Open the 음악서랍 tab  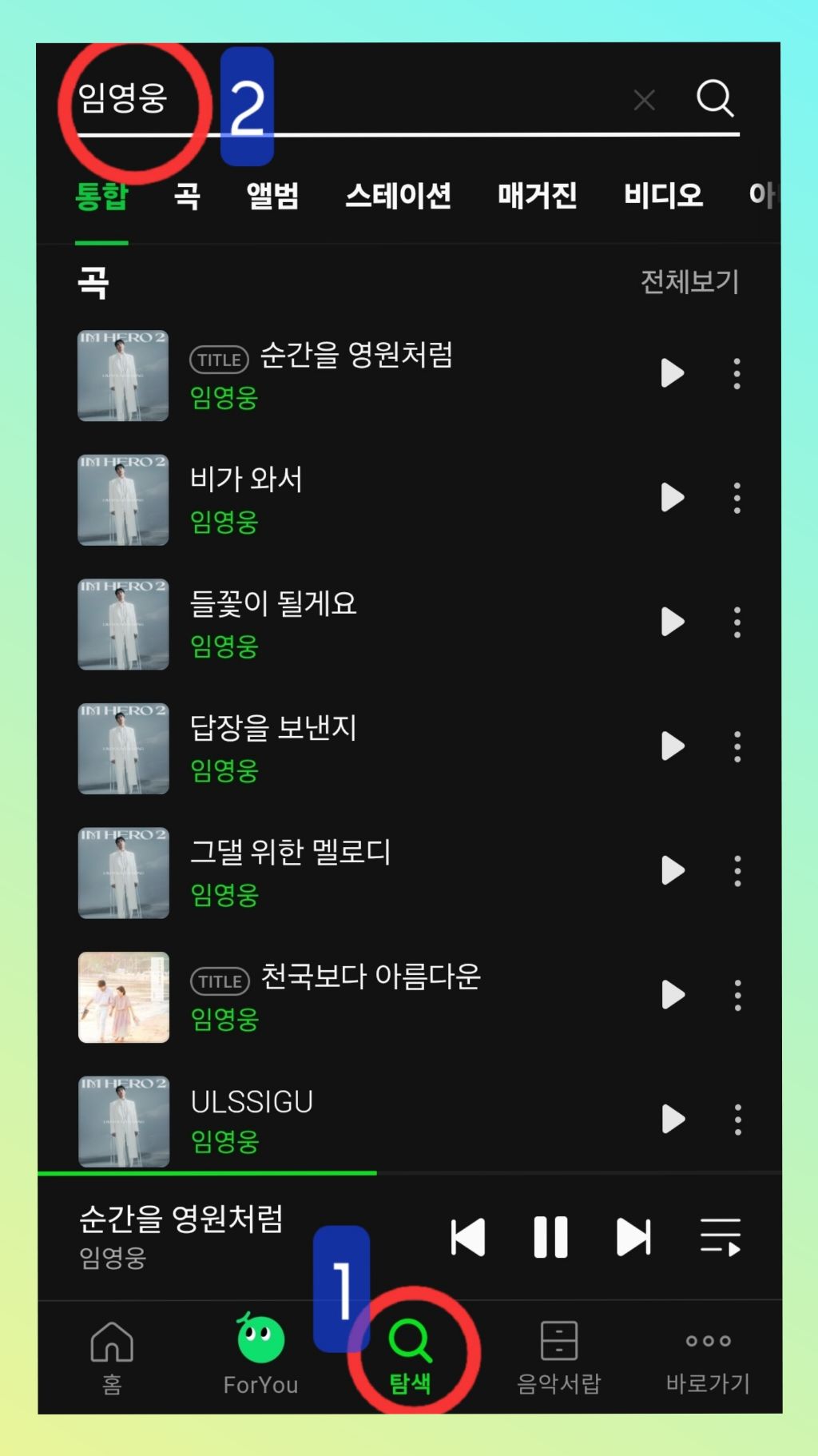click(558, 1356)
